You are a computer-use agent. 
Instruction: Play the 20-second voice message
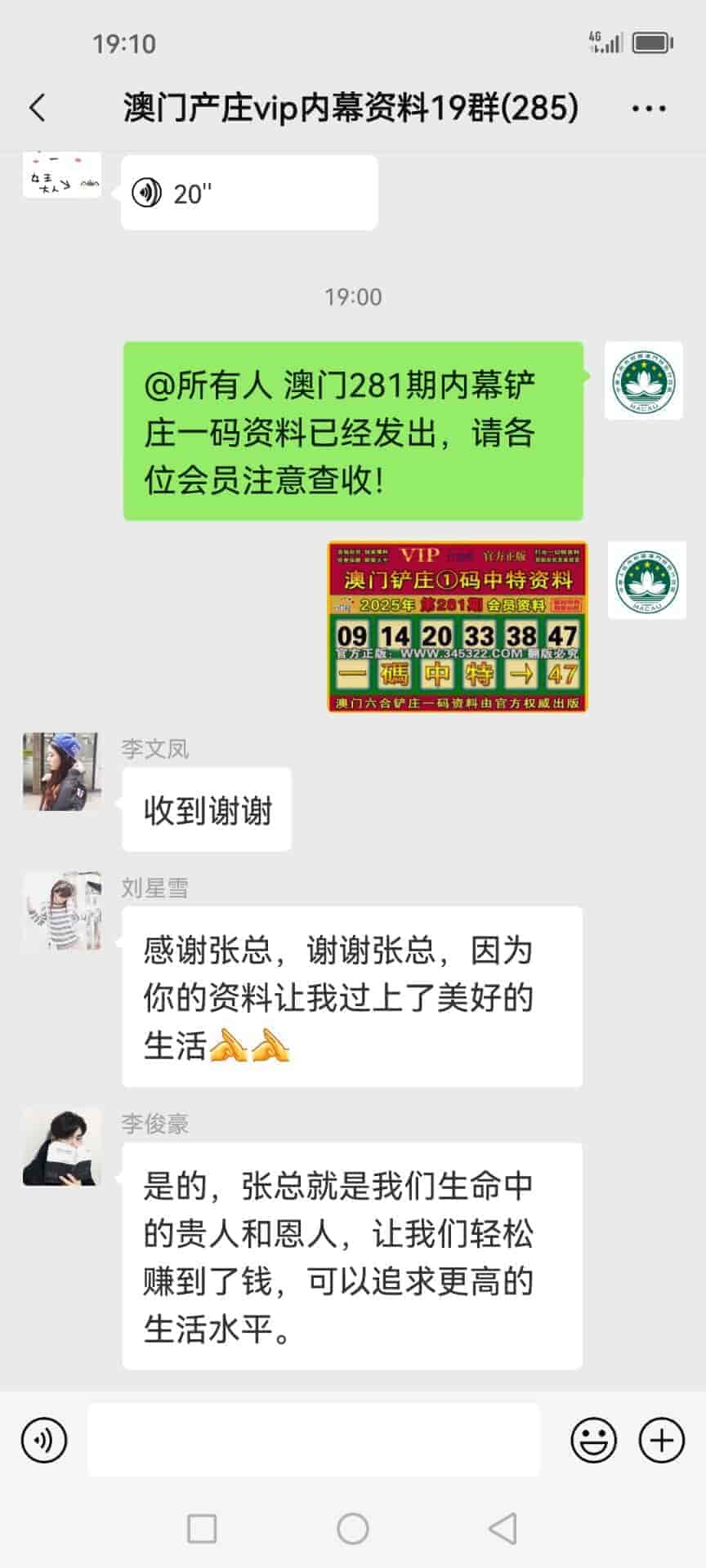point(248,194)
